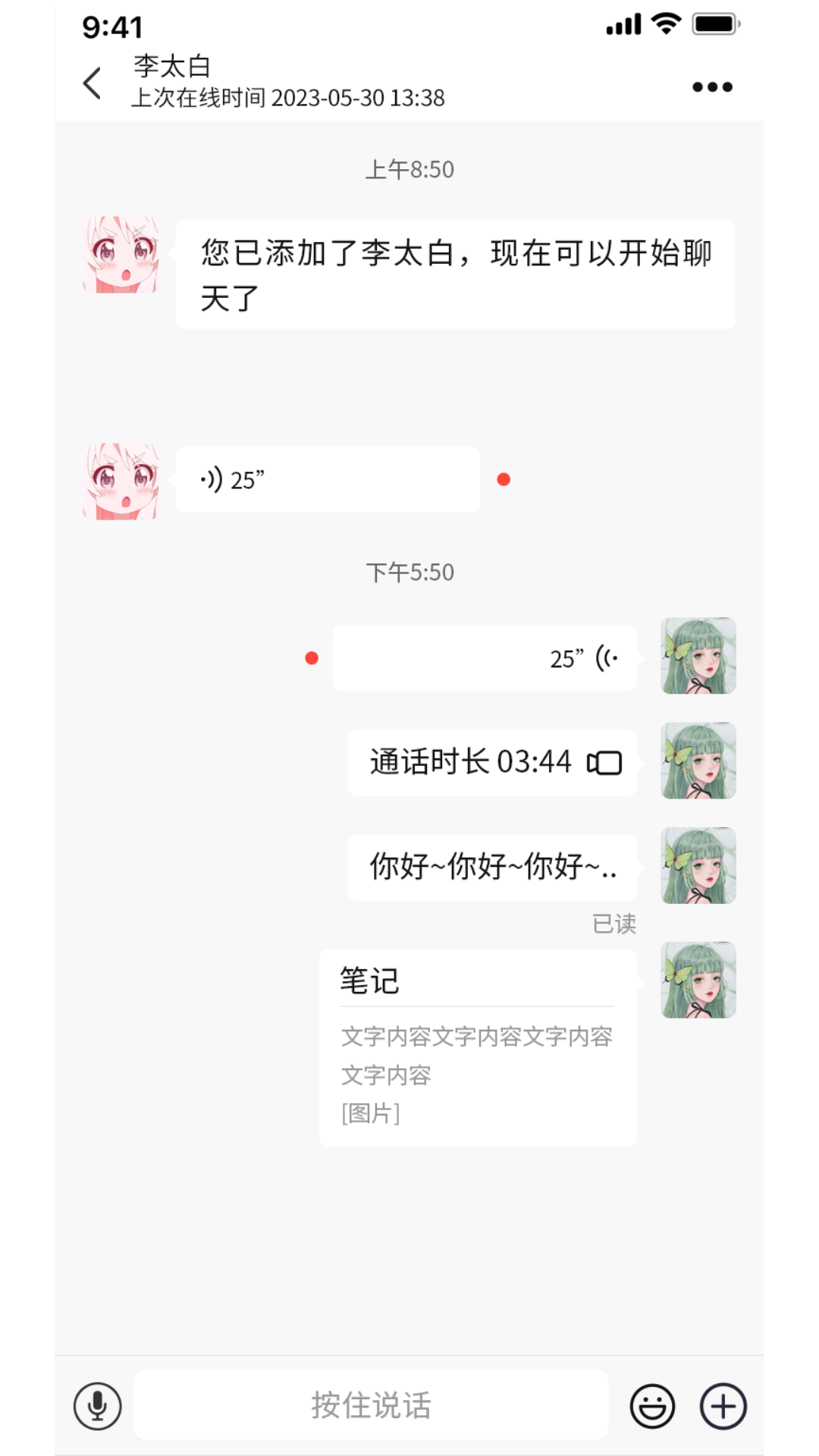
Task: Tap the red unread dot on sent voice message
Action: click(311, 657)
